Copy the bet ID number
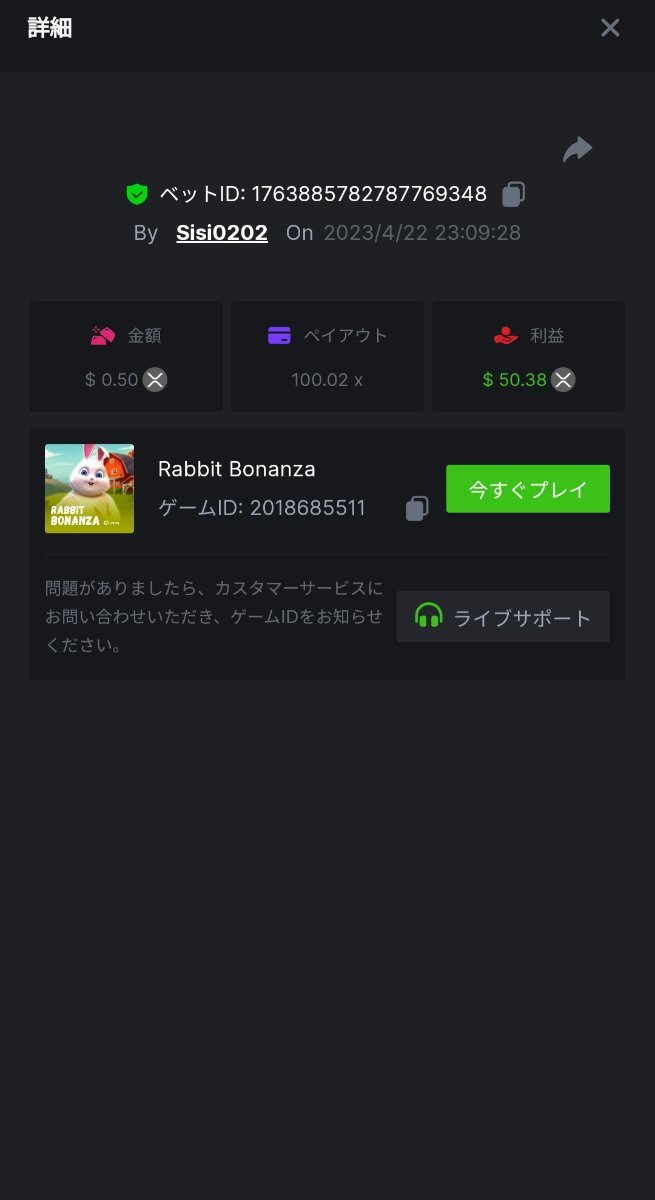 [x=513, y=194]
